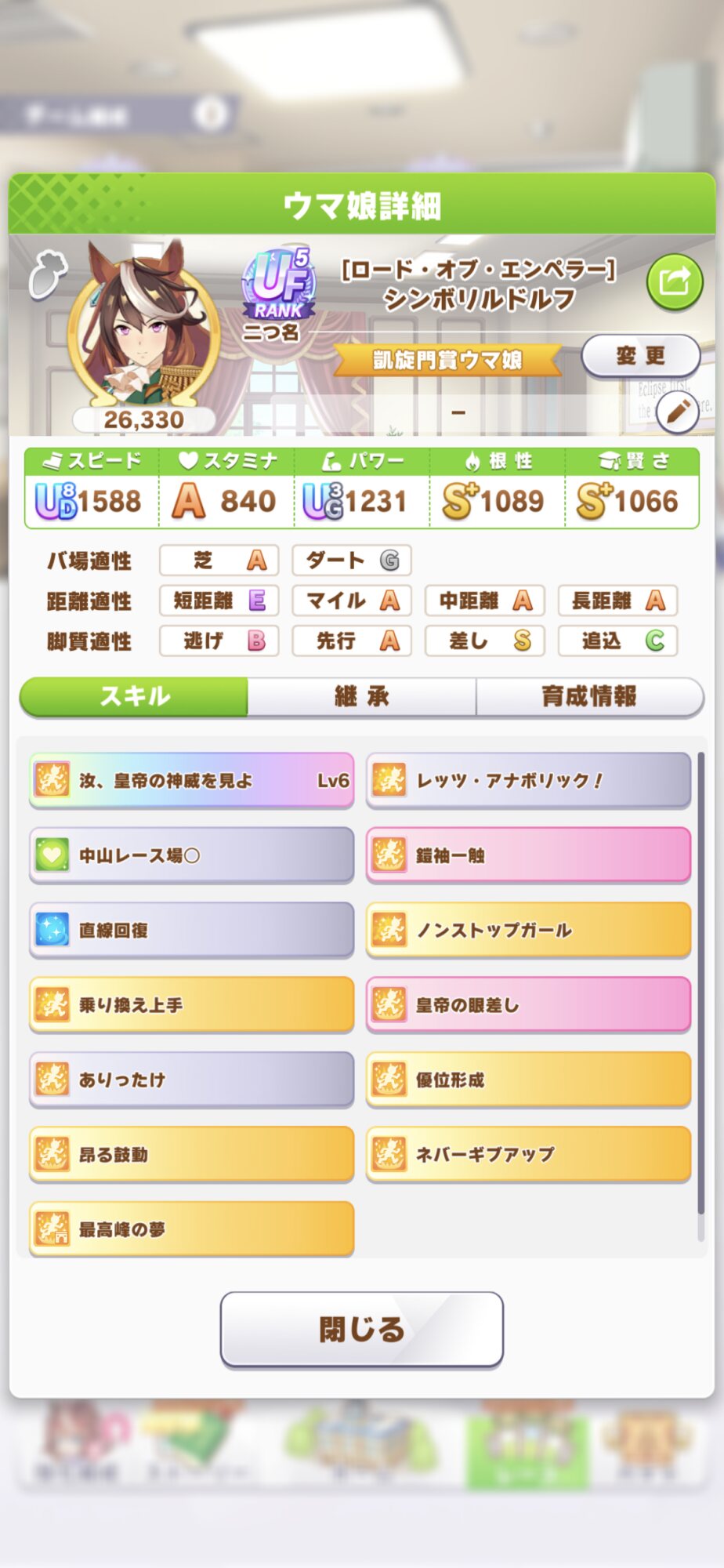The width and height of the screenshot is (724, 1568).
Task: Close the dialog with 閉じる
Action: coord(361,1329)
